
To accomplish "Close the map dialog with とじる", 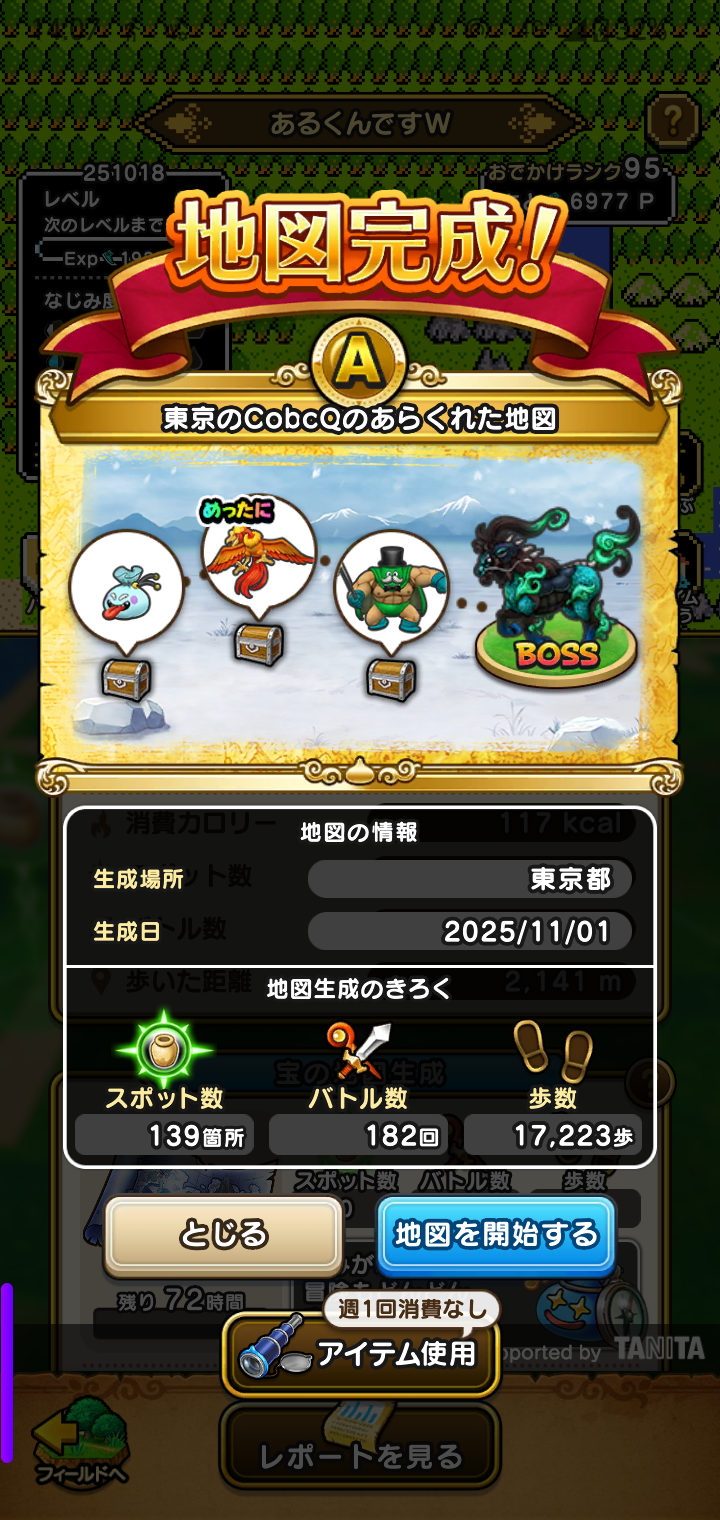I will [224, 1234].
